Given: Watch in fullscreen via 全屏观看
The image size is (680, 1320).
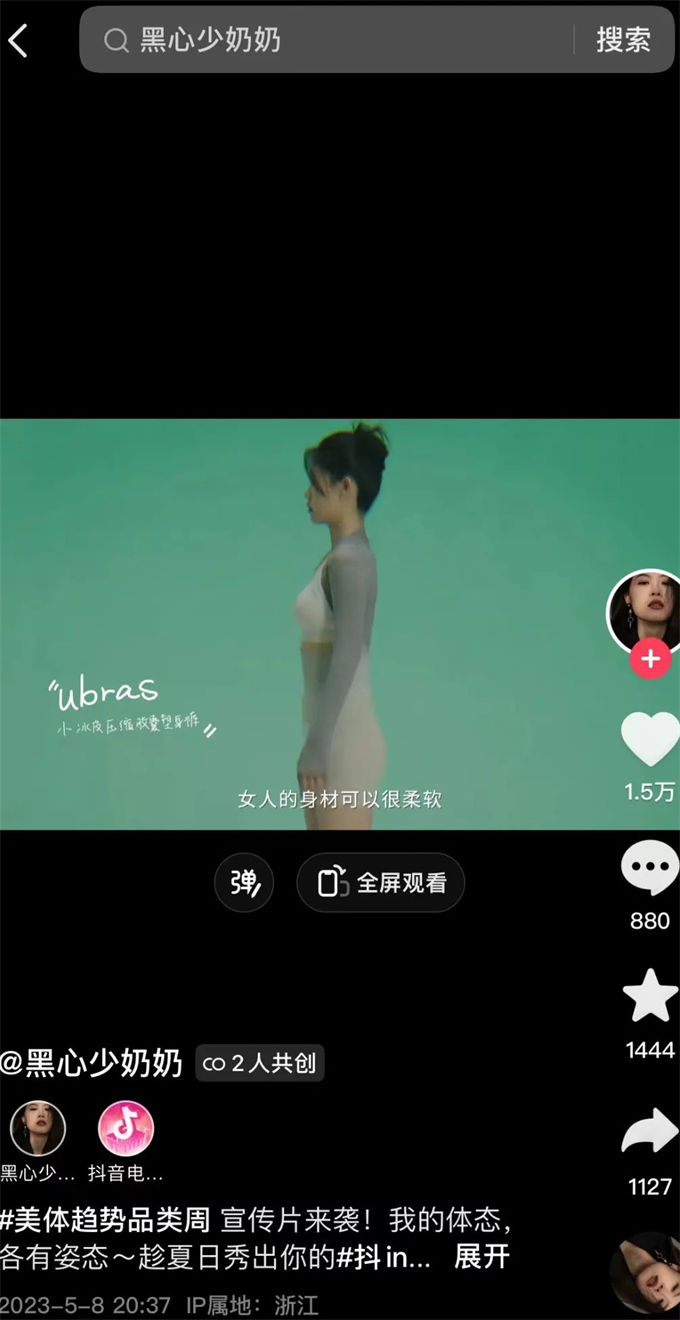Looking at the screenshot, I should pos(380,882).
